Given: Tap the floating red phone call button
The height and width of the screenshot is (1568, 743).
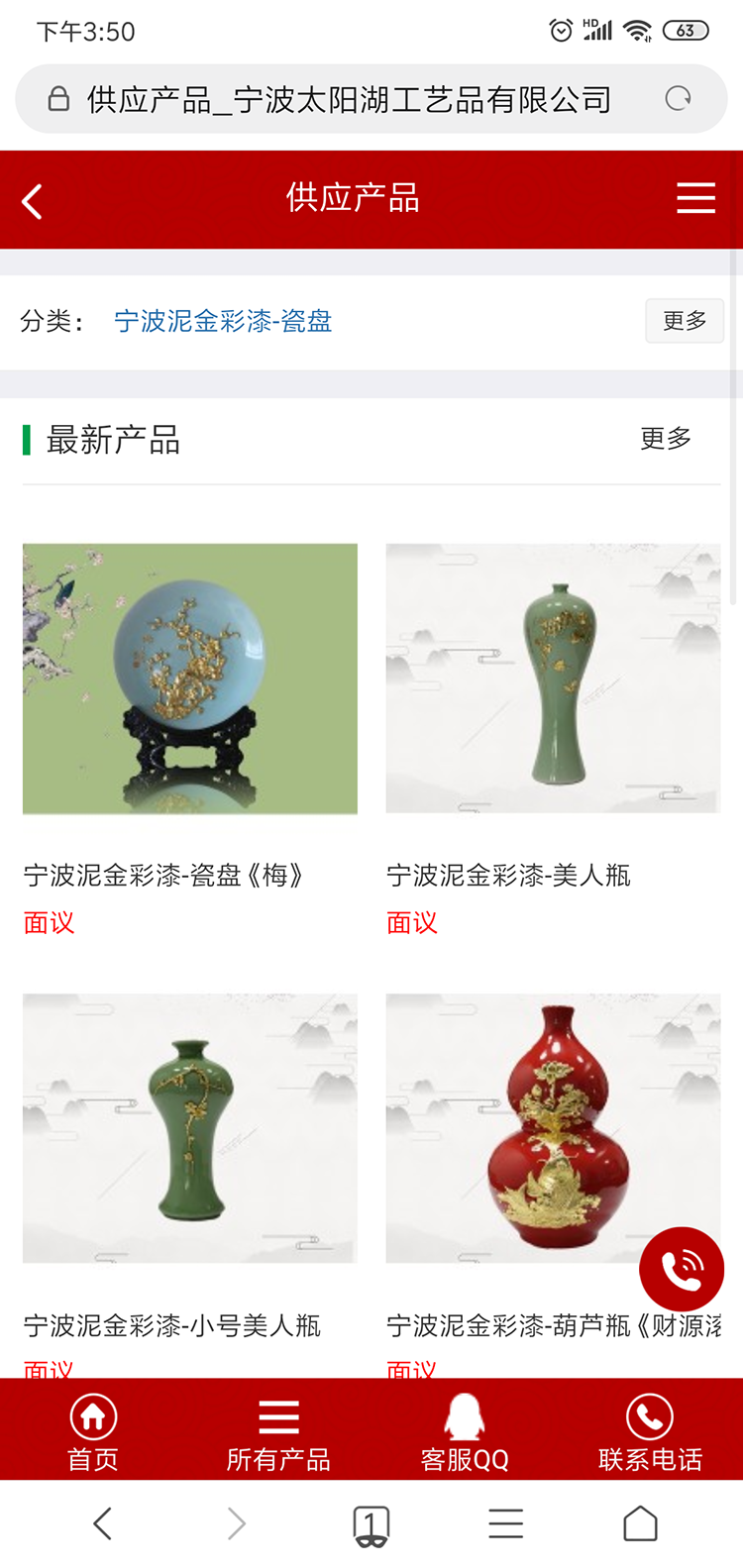Looking at the screenshot, I should tap(682, 1269).
